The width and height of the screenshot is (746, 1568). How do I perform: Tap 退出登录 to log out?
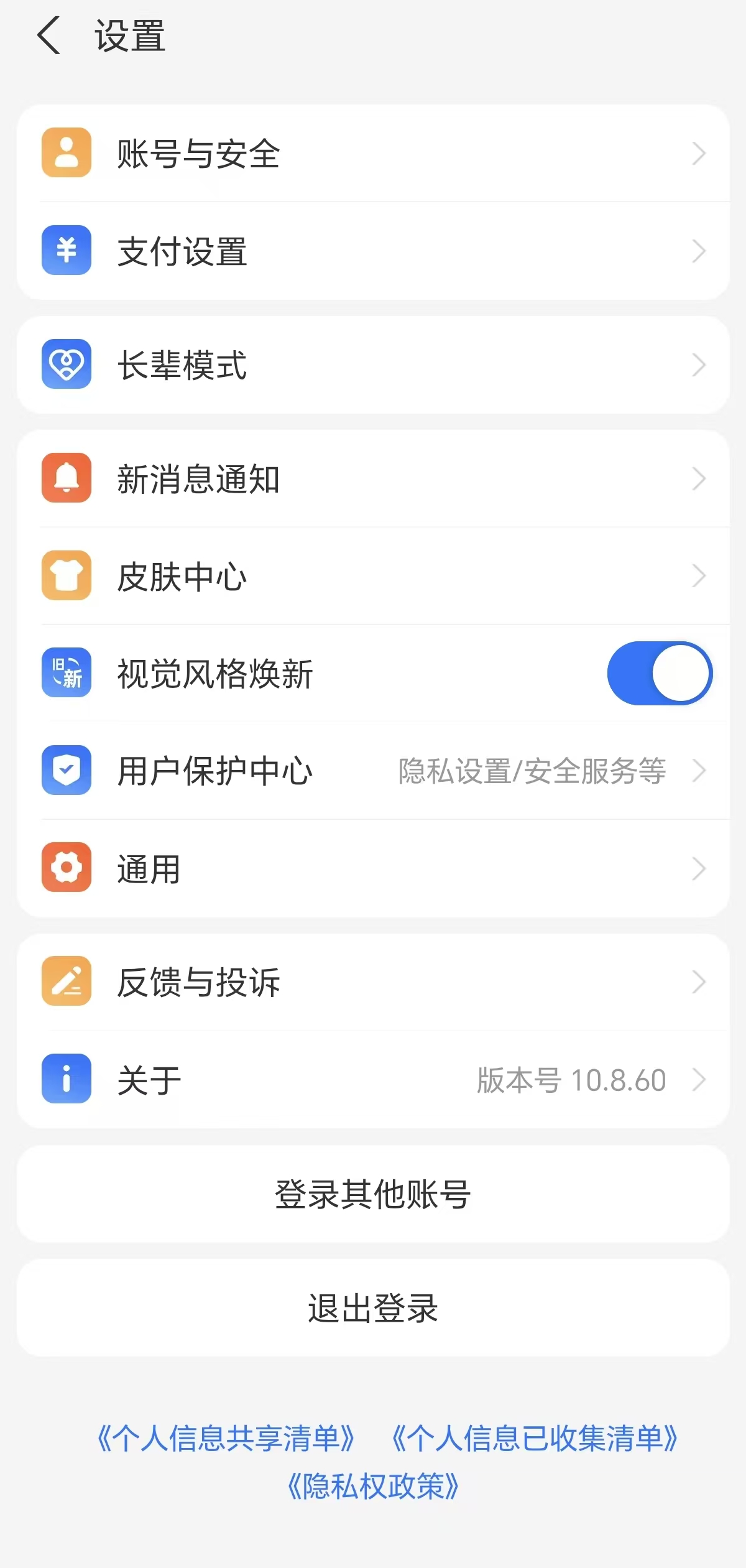373,1308
